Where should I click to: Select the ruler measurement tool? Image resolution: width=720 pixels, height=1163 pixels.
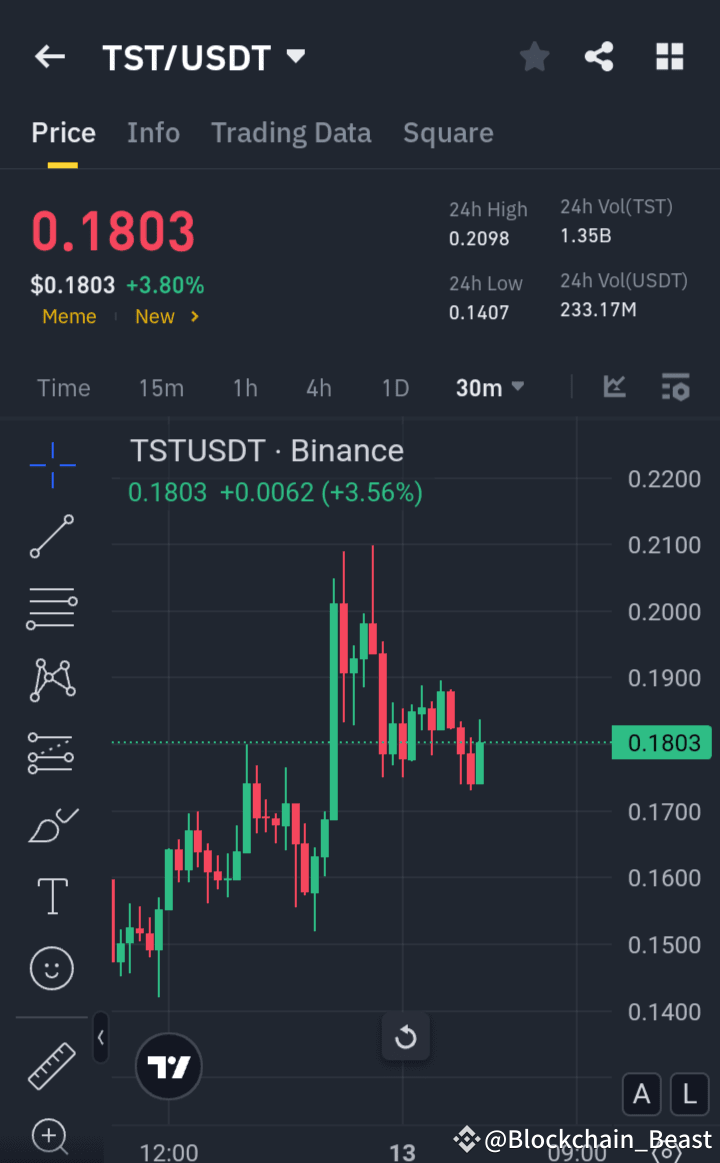[x=51, y=1064]
